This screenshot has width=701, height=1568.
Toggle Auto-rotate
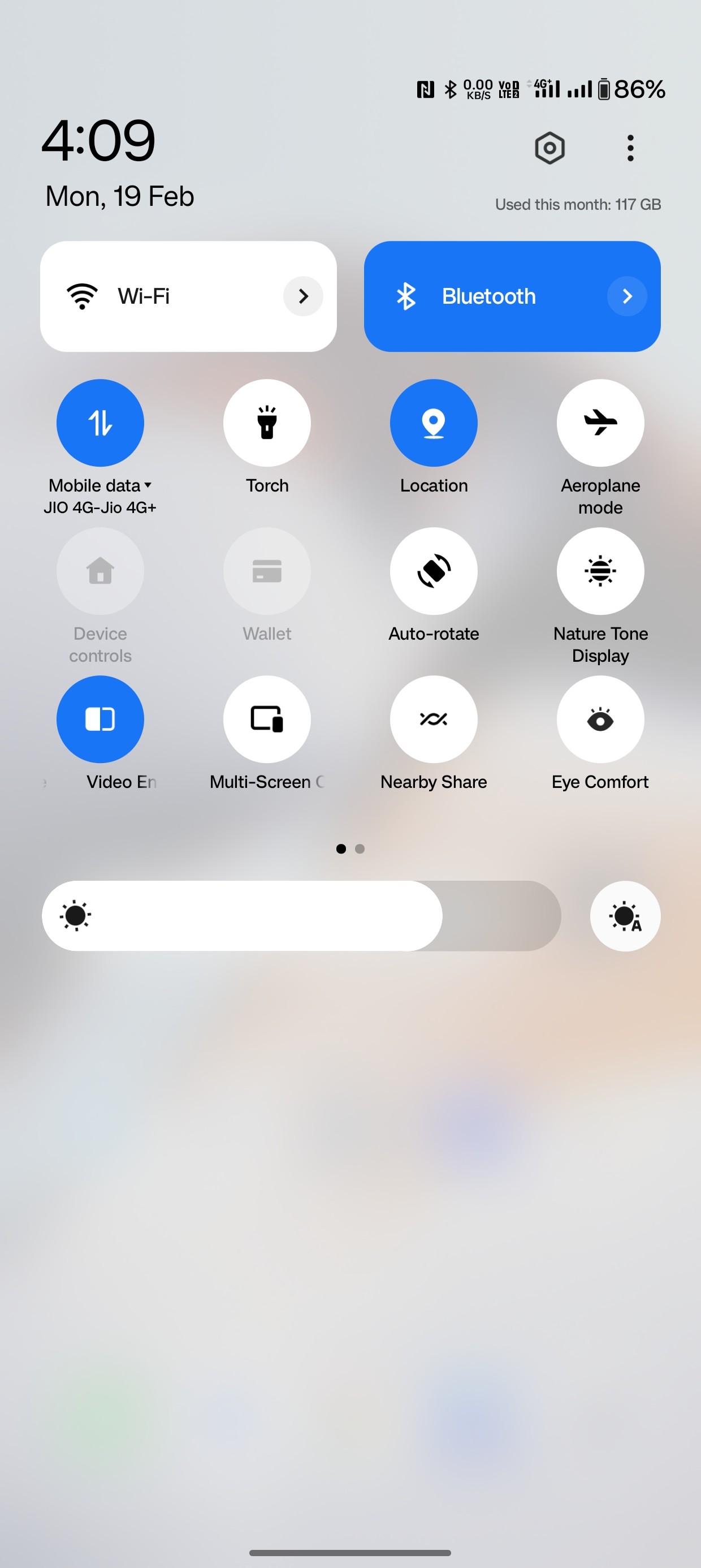[x=433, y=570]
